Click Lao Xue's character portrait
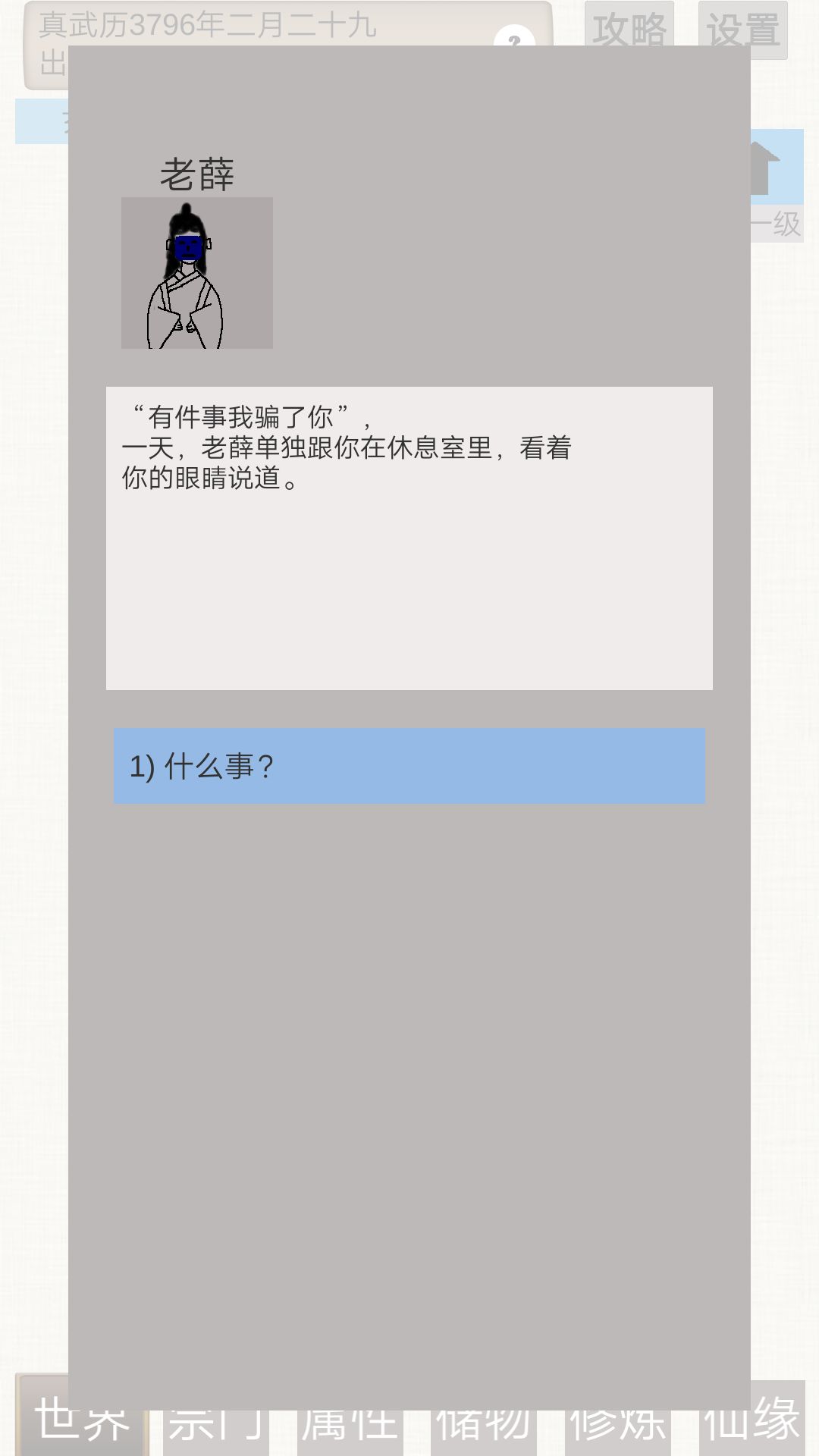Viewport: 819px width, 1456px height. pos(196,271)
